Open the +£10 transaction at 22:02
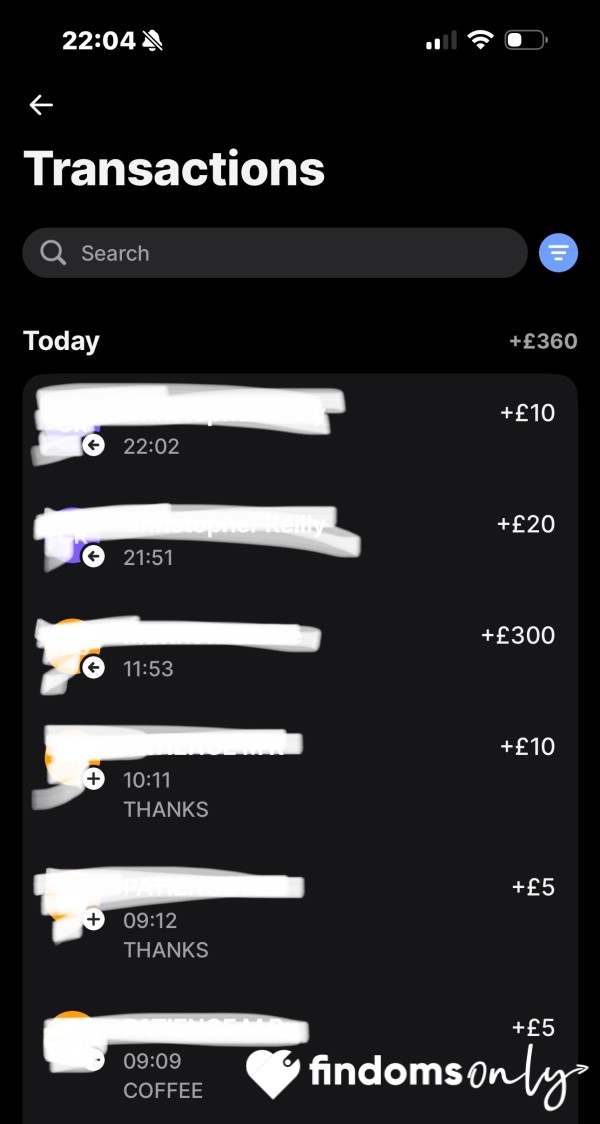600x1124 pixels. point(300,429)
